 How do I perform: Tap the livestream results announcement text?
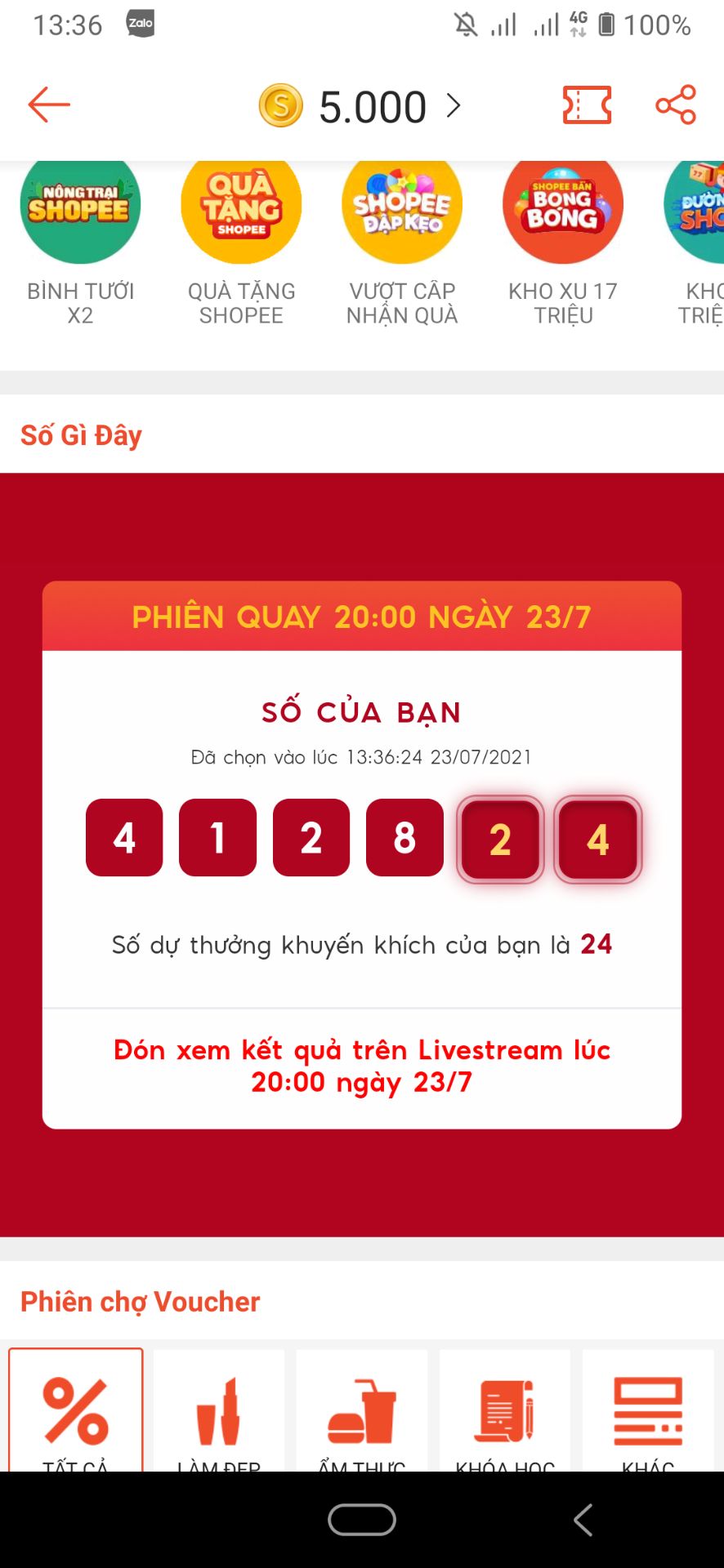tap(362, 1066)
